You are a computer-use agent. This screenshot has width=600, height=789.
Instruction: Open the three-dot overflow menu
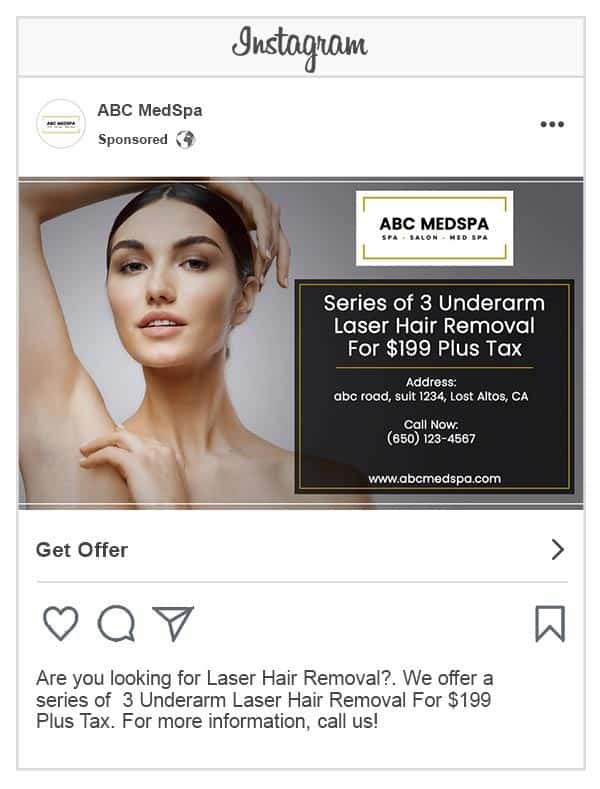coord(552,124)
